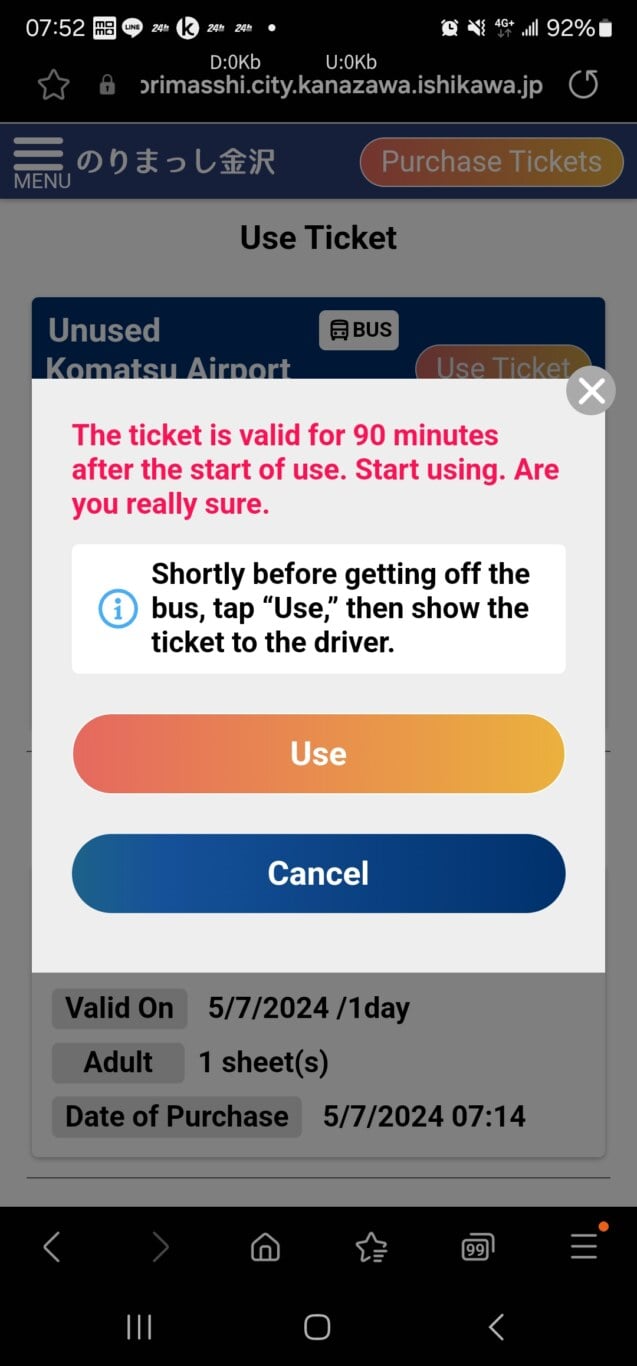Confirm ticket use with the Use button
This screenshot has height=1366, width=637.
click(x=318, y=753)
